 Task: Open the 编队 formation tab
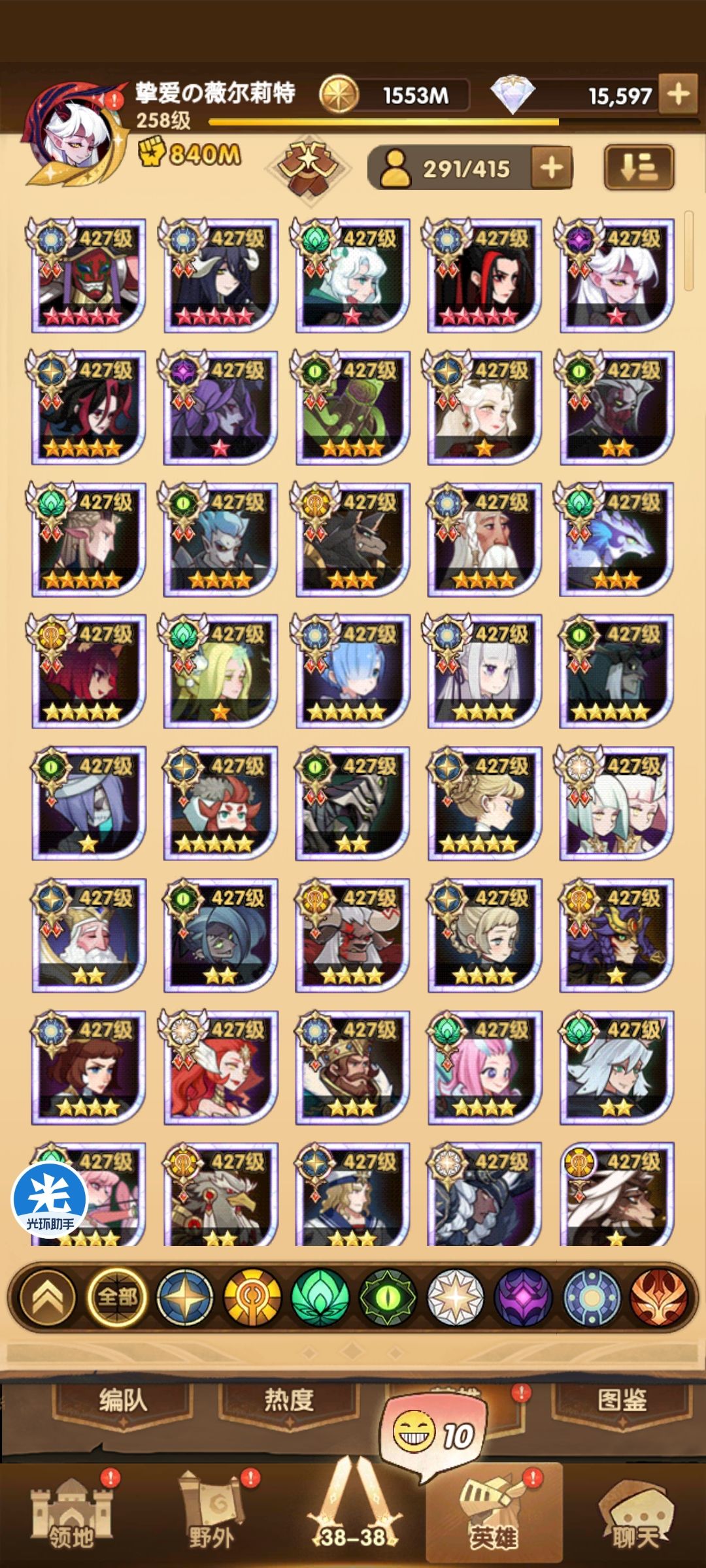pos(123,1401)
